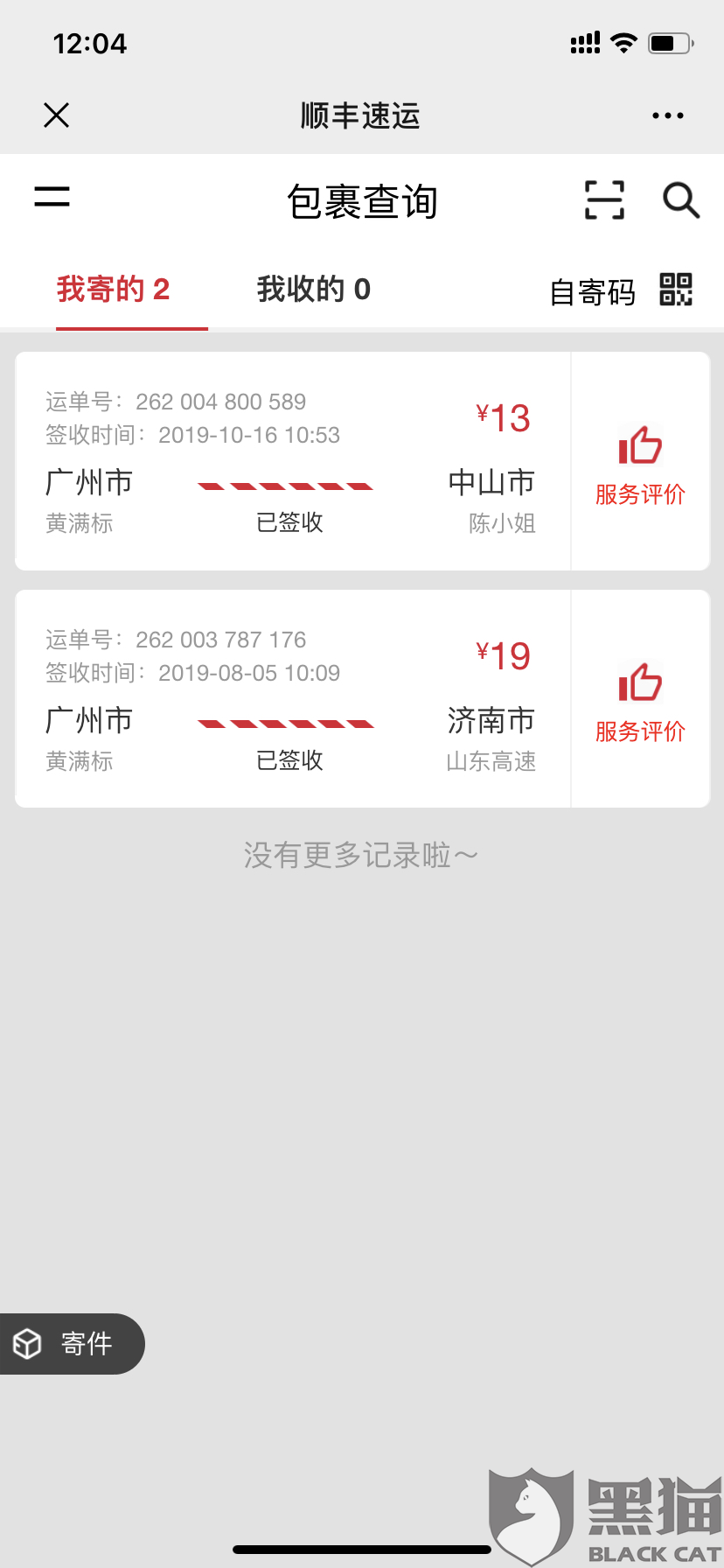Viewport: 724px width, 1568px height.
Task: Show the 自寄码 self-send code
Action: point(620,291)
